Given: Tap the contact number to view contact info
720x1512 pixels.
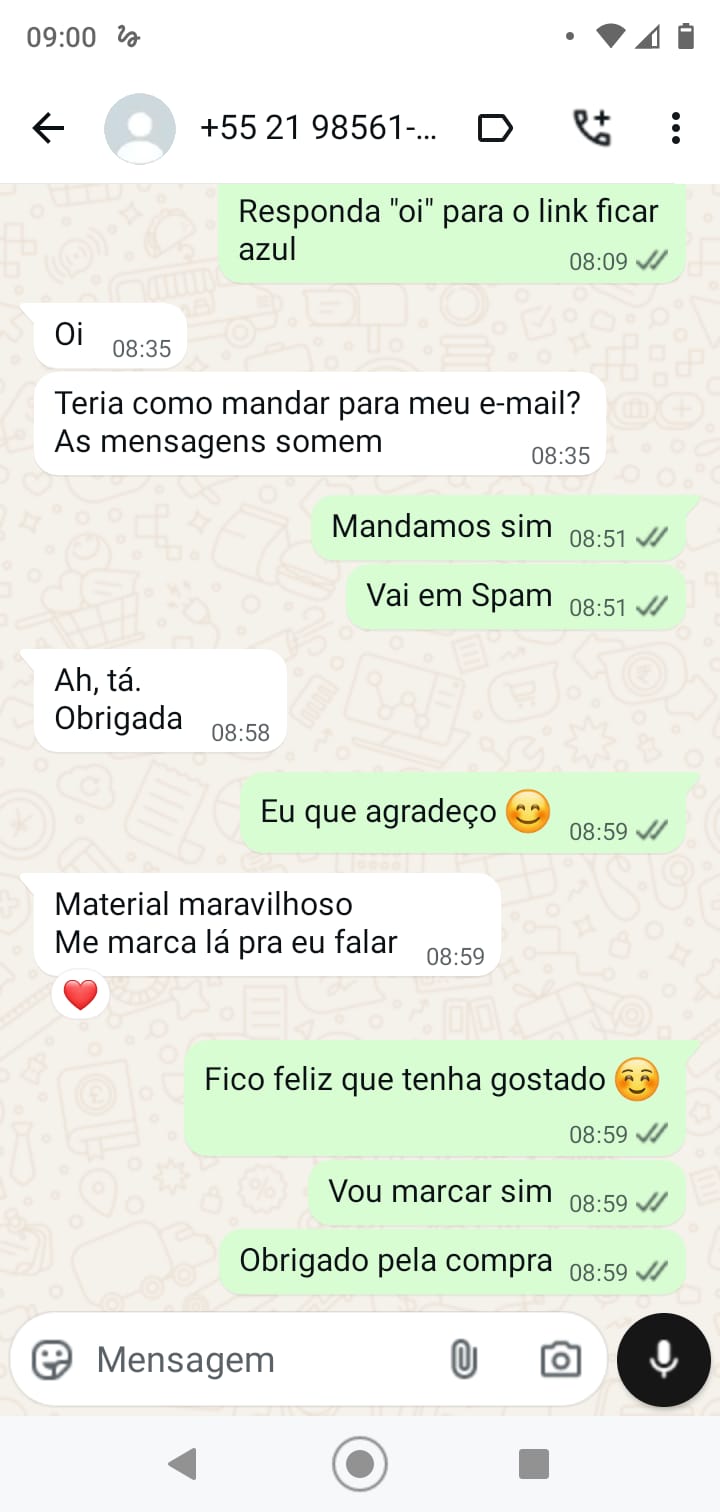Looking at the screenshot, I should (x=320, y=128).
